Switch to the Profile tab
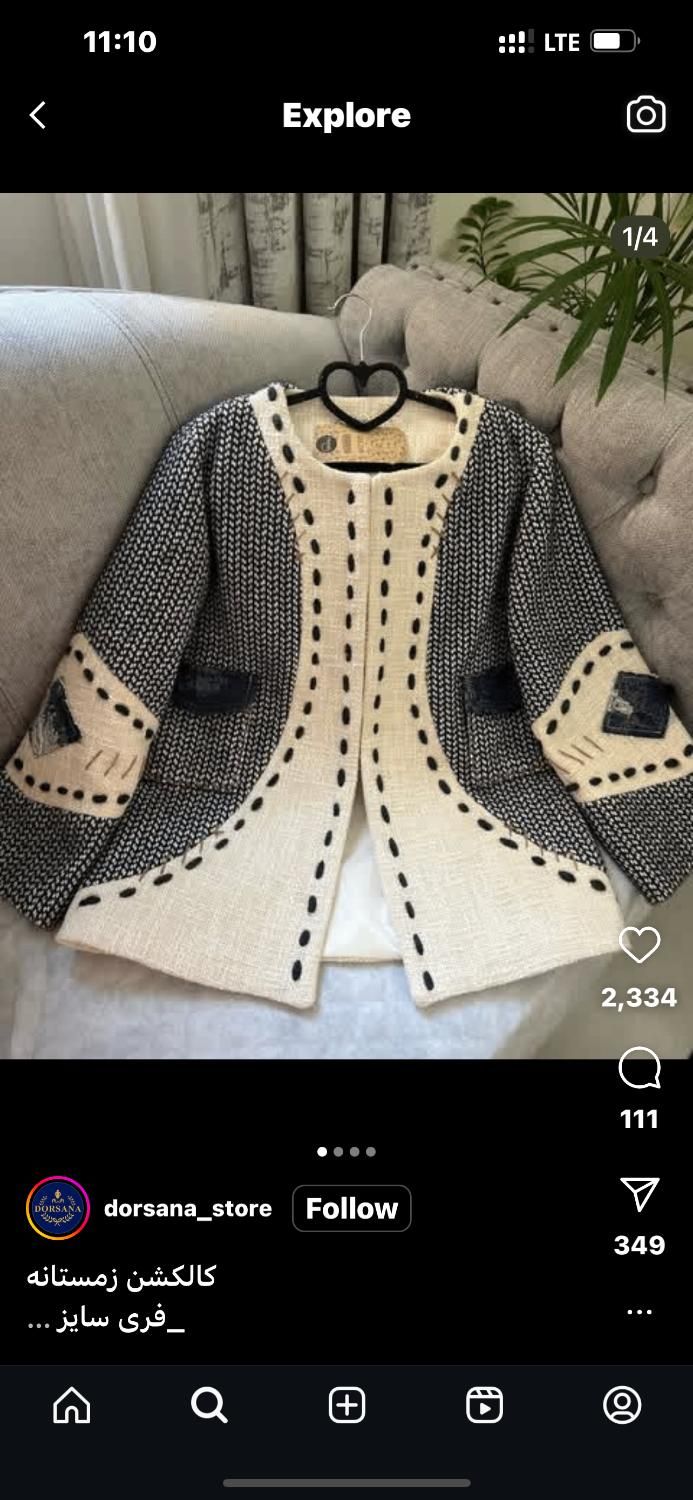693x1500 pixels. pos(622,1405)
